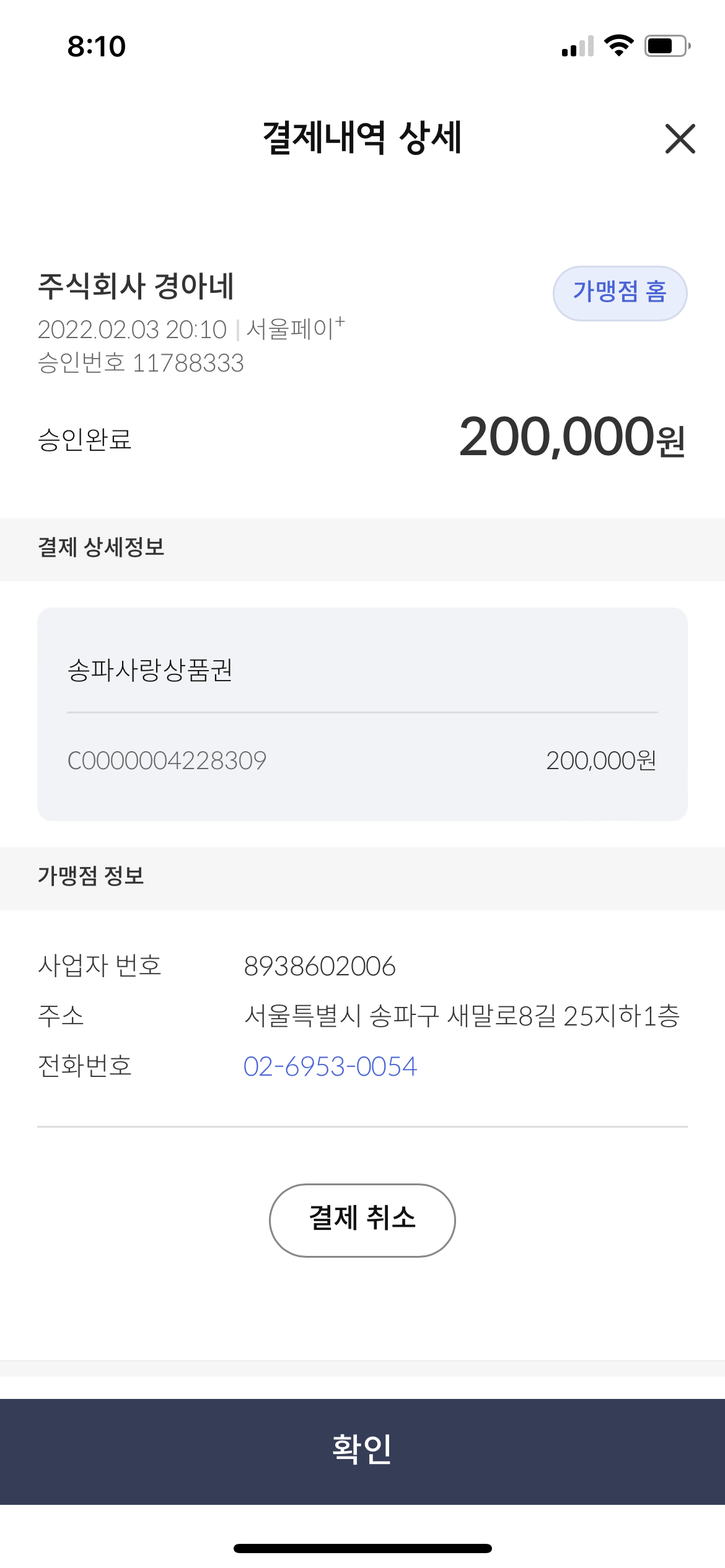The image size is (725, 1568).
Task: Tap the 결제 취소 button
Action: (x=362, y=1220)
